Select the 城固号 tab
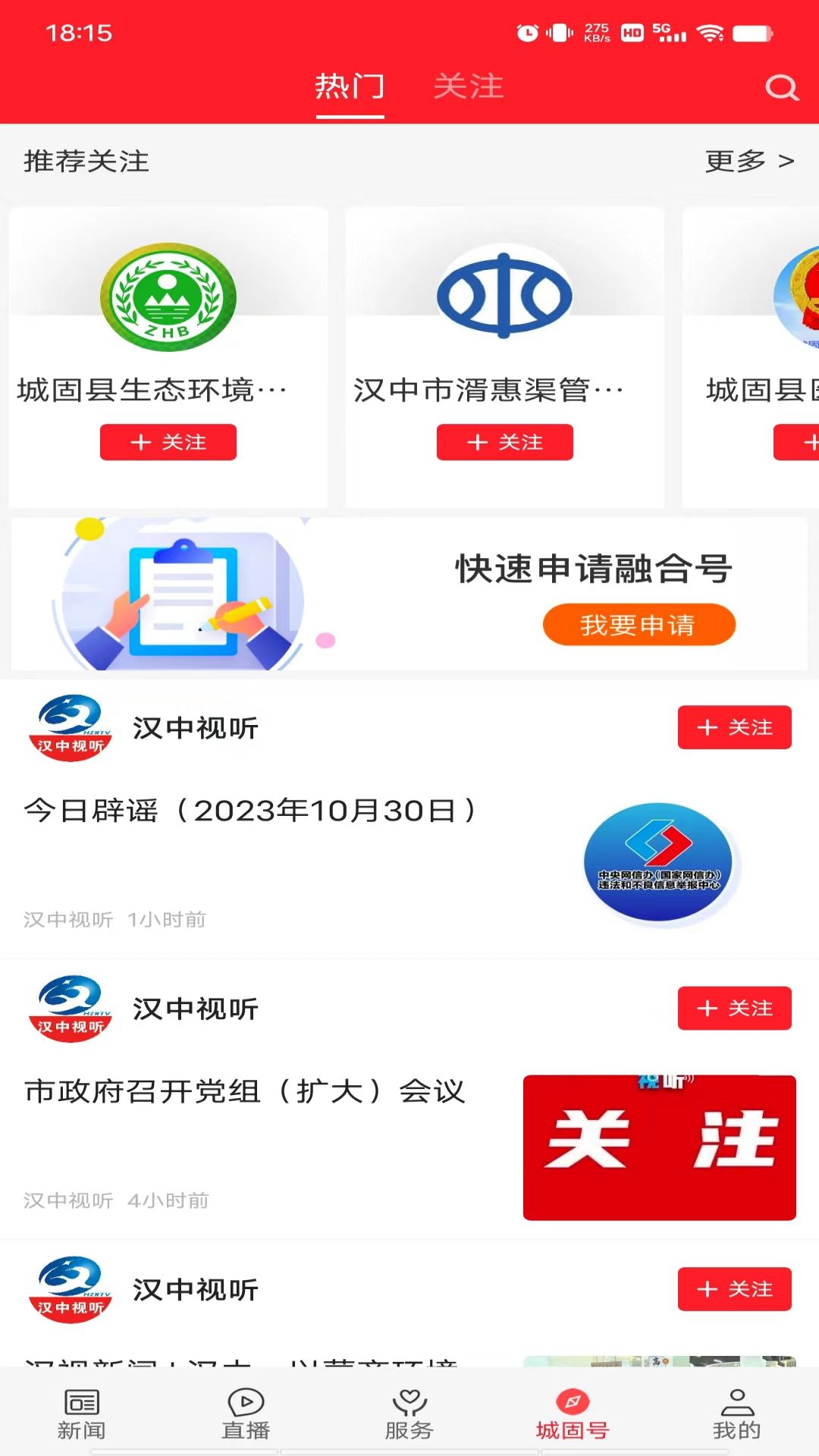Screen dimensions: 819x1456 click(573, 1414)
